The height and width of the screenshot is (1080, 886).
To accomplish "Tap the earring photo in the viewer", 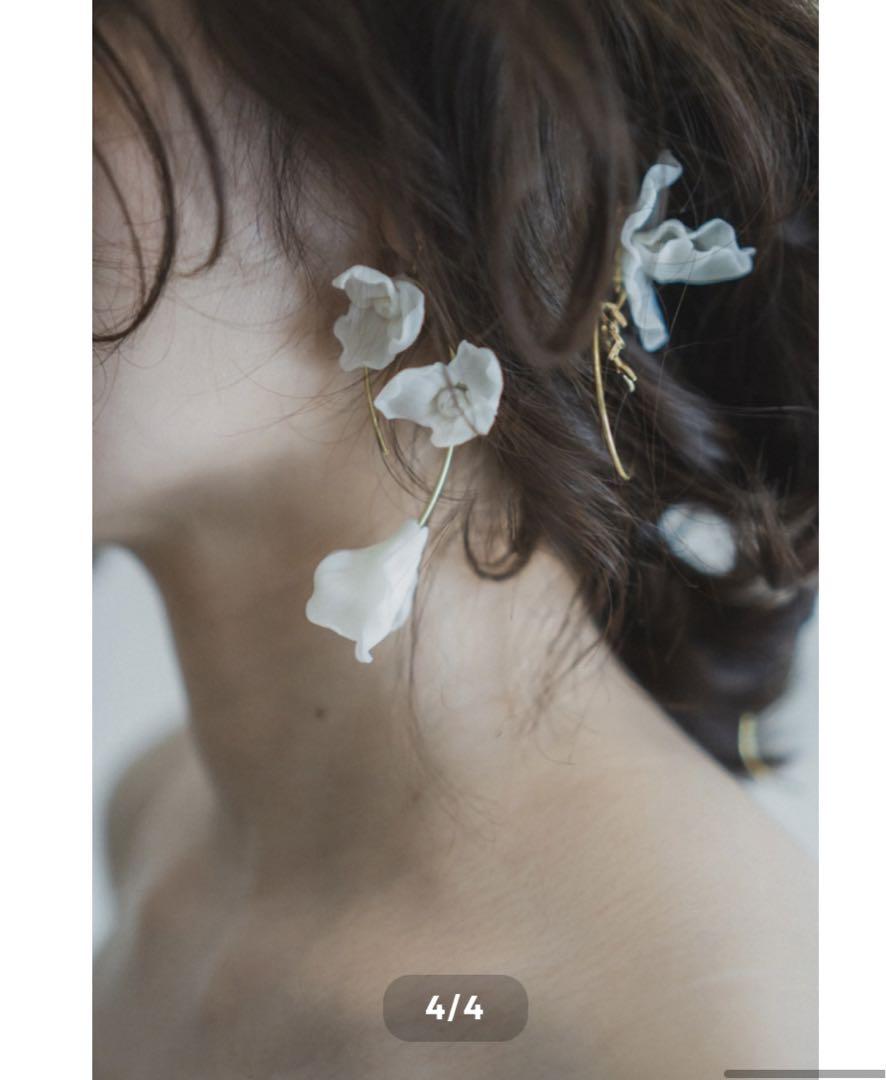I will (x=455, y=480).
